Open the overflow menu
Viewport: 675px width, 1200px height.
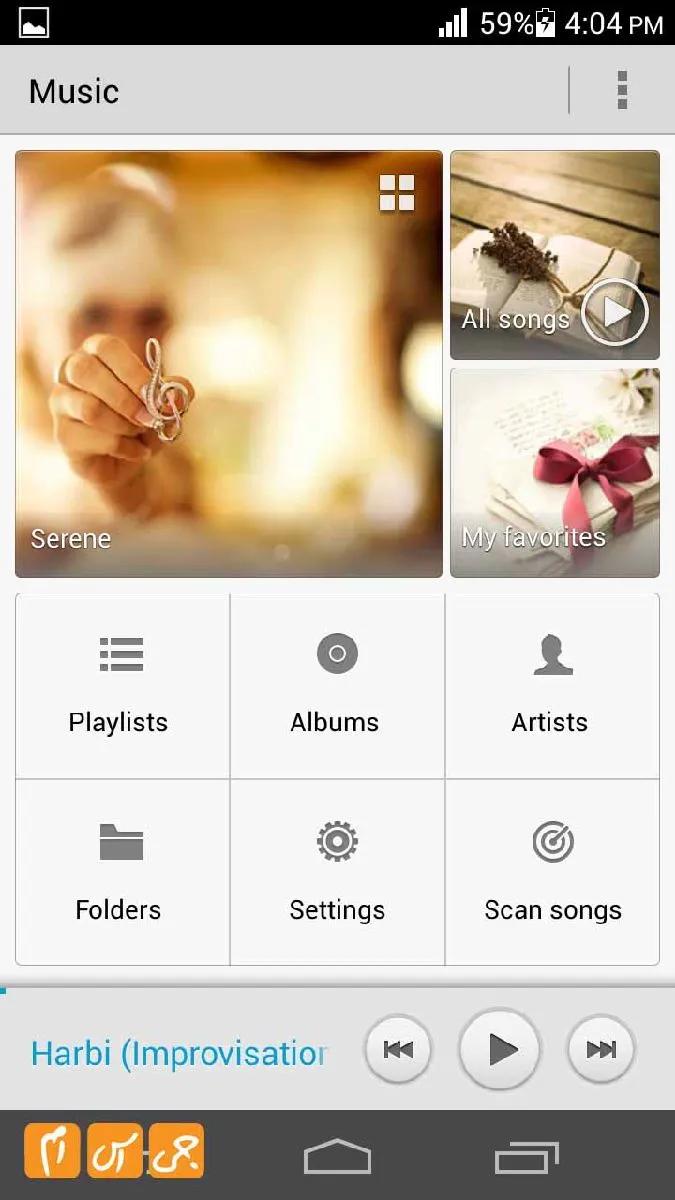pyautogui.click(x=622, y=91)
